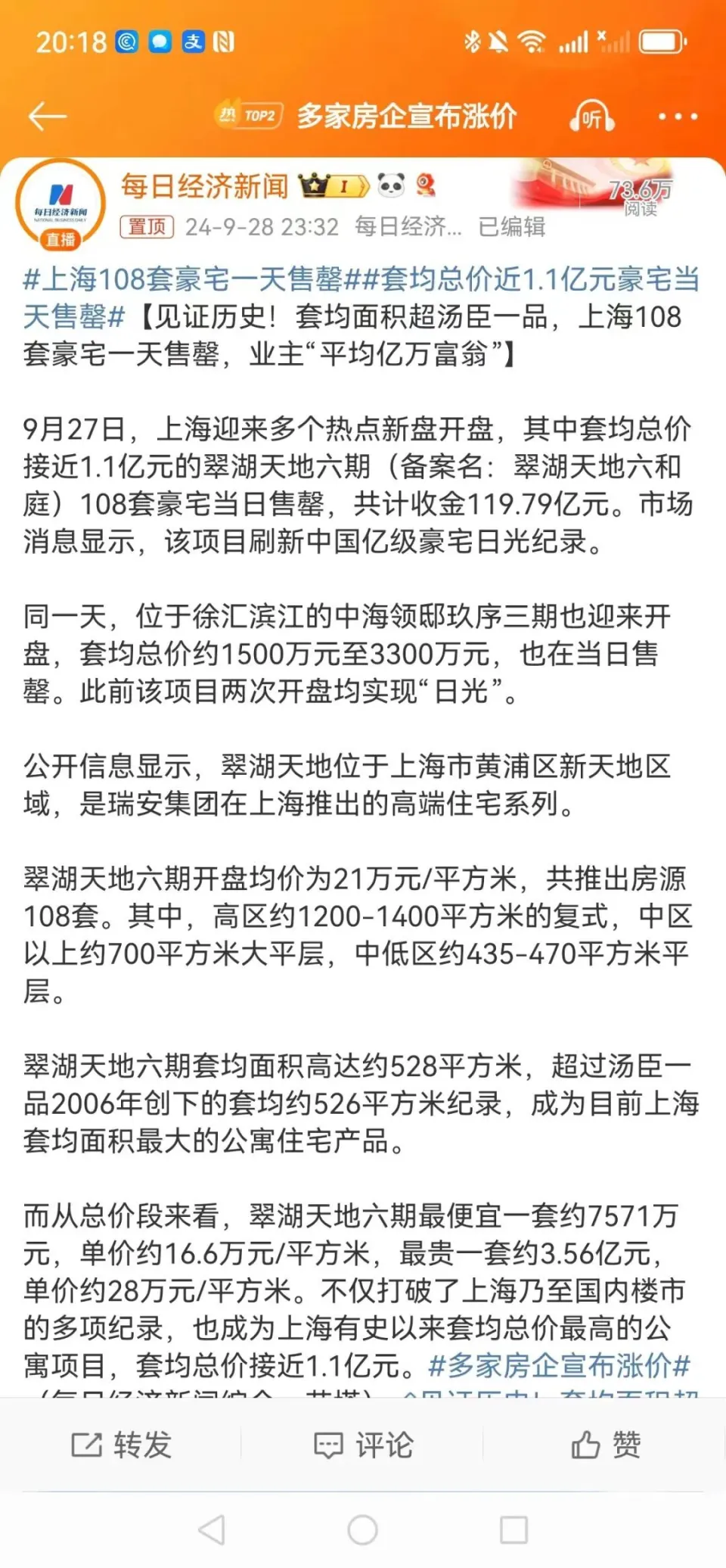Open the 每日经济新闻 account name
This screenshot has width=726, height=1568.
coord(205,185)
